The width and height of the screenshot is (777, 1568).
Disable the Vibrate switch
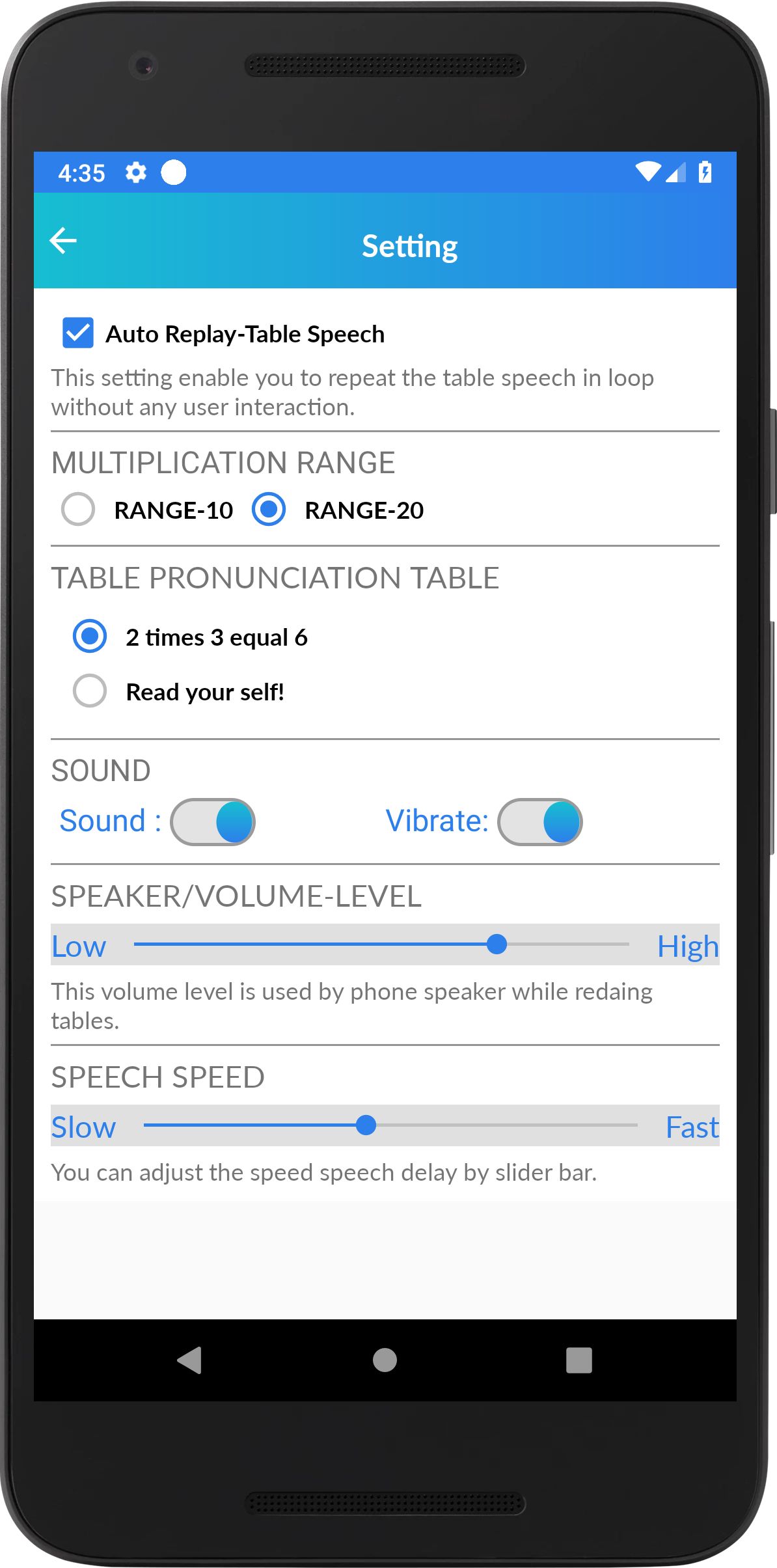tap(540, 821)
